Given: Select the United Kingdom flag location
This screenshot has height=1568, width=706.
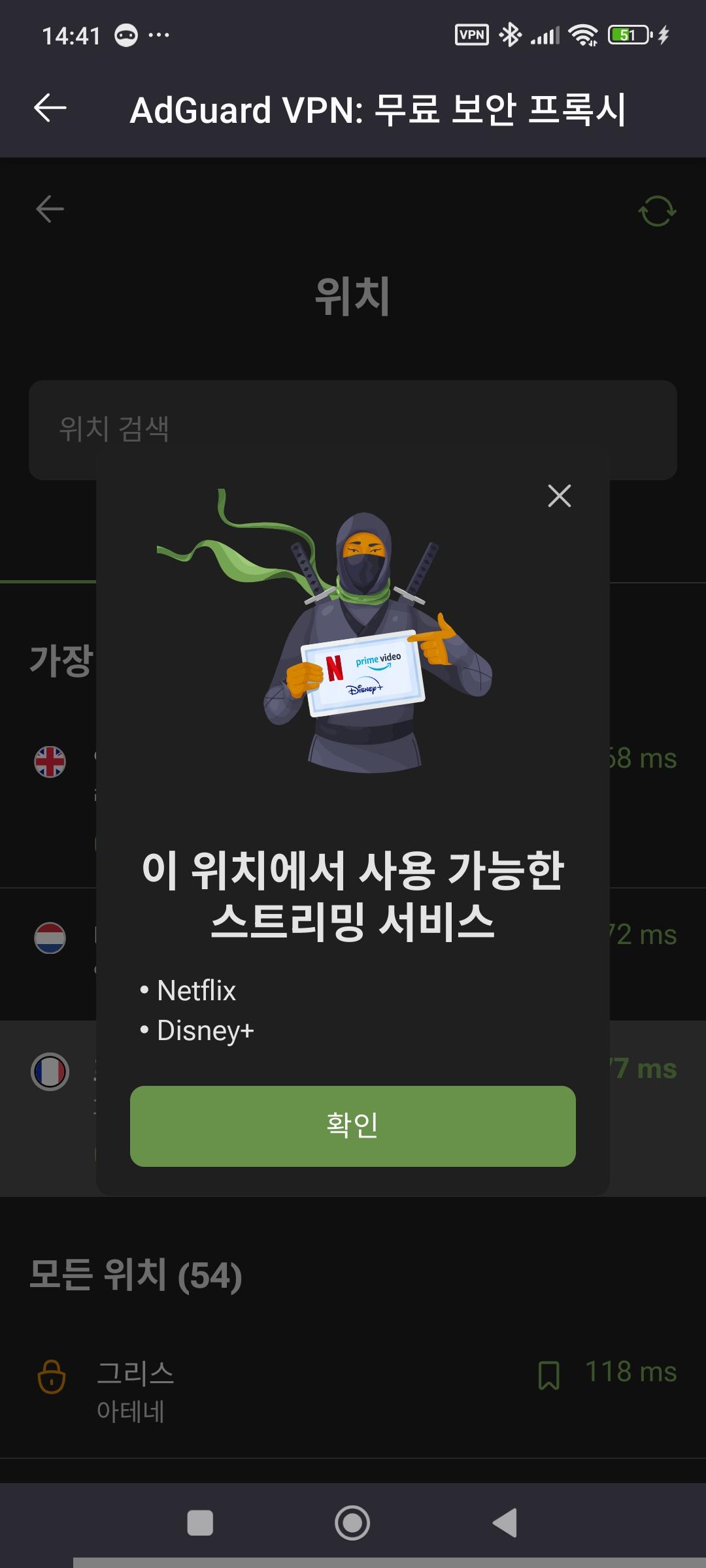Looking at the screenshot, I should tap(50, 762).
